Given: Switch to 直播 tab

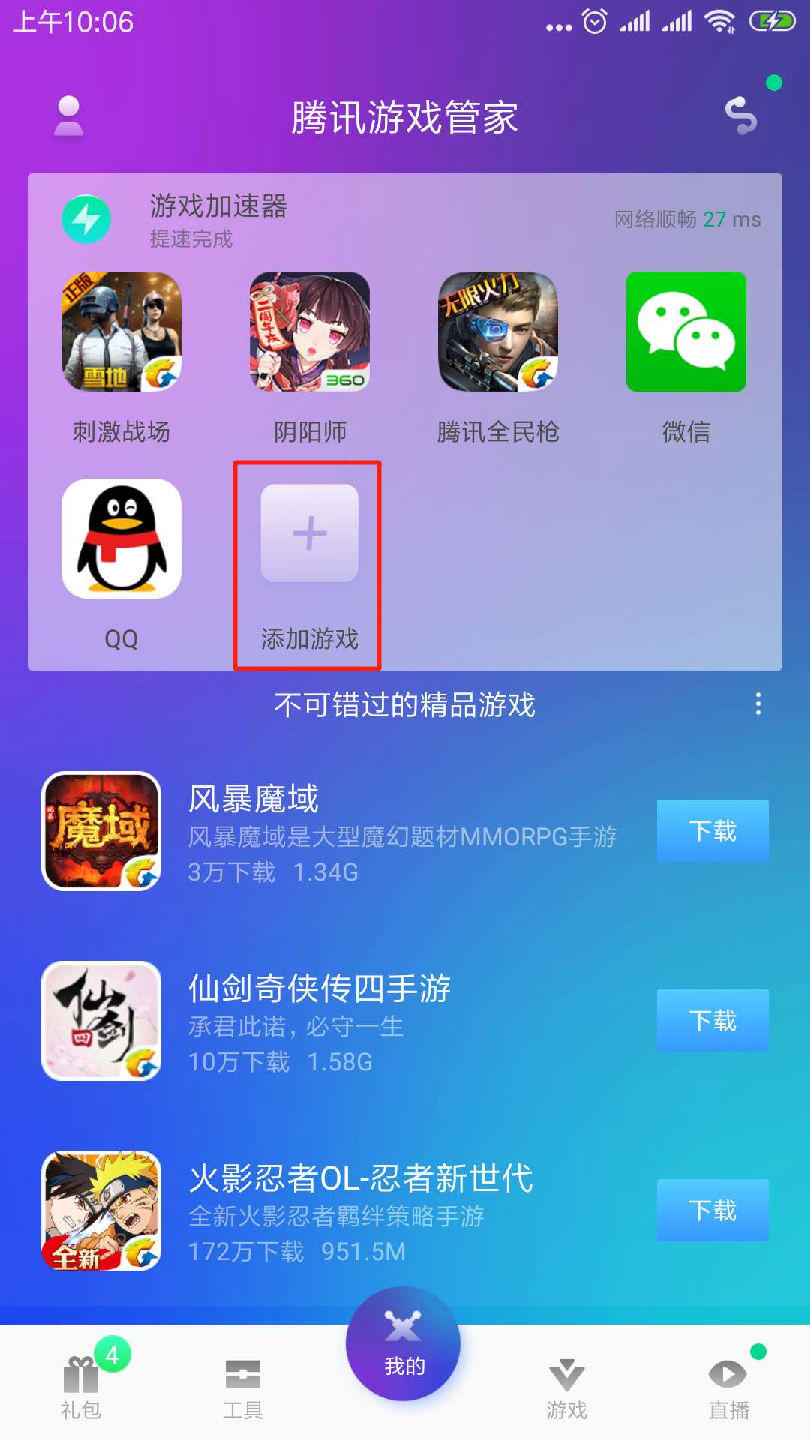Looking at the screenshot, I should pos(729,1388).
